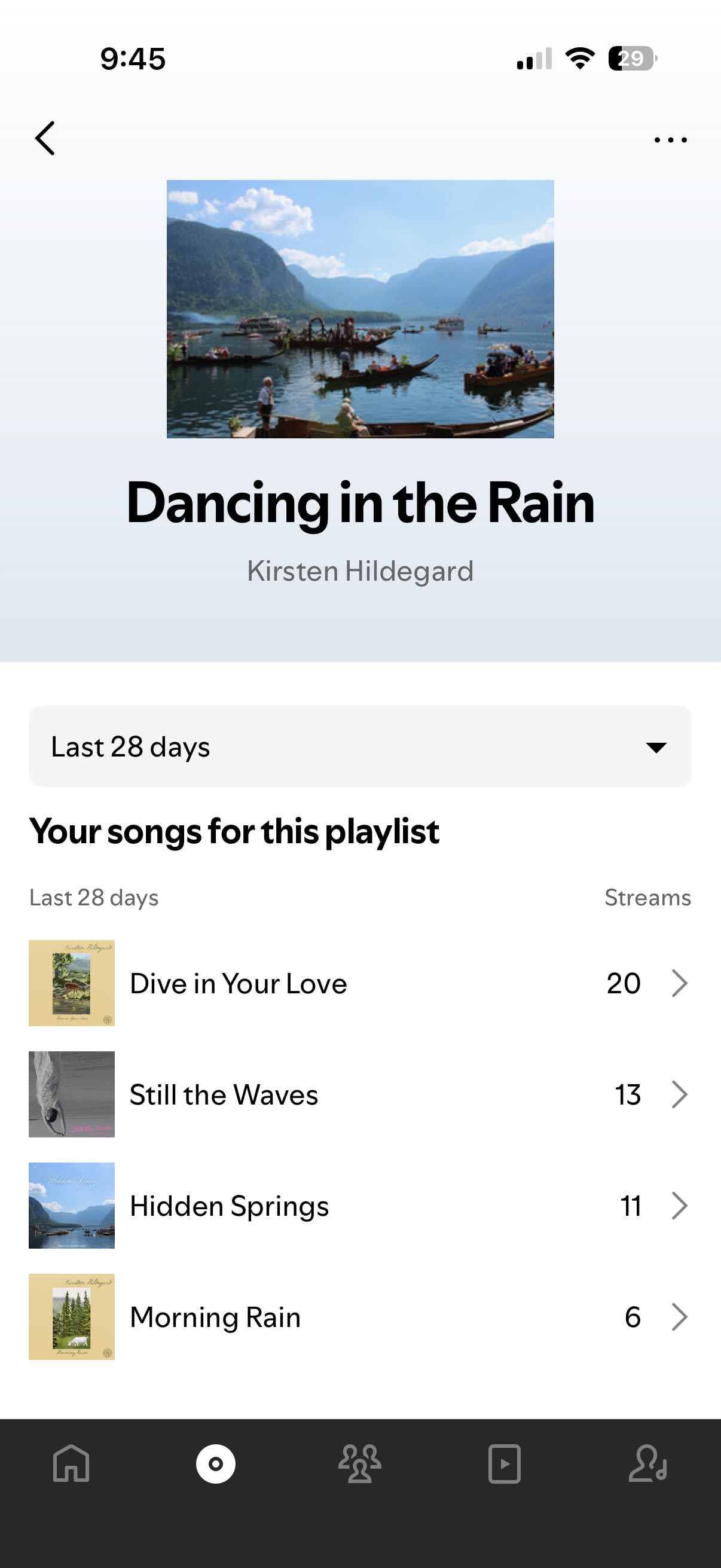Switch to the Music tab
Image resolution: width=721 pixels, height=1568 pixels.
(215, 1463)
